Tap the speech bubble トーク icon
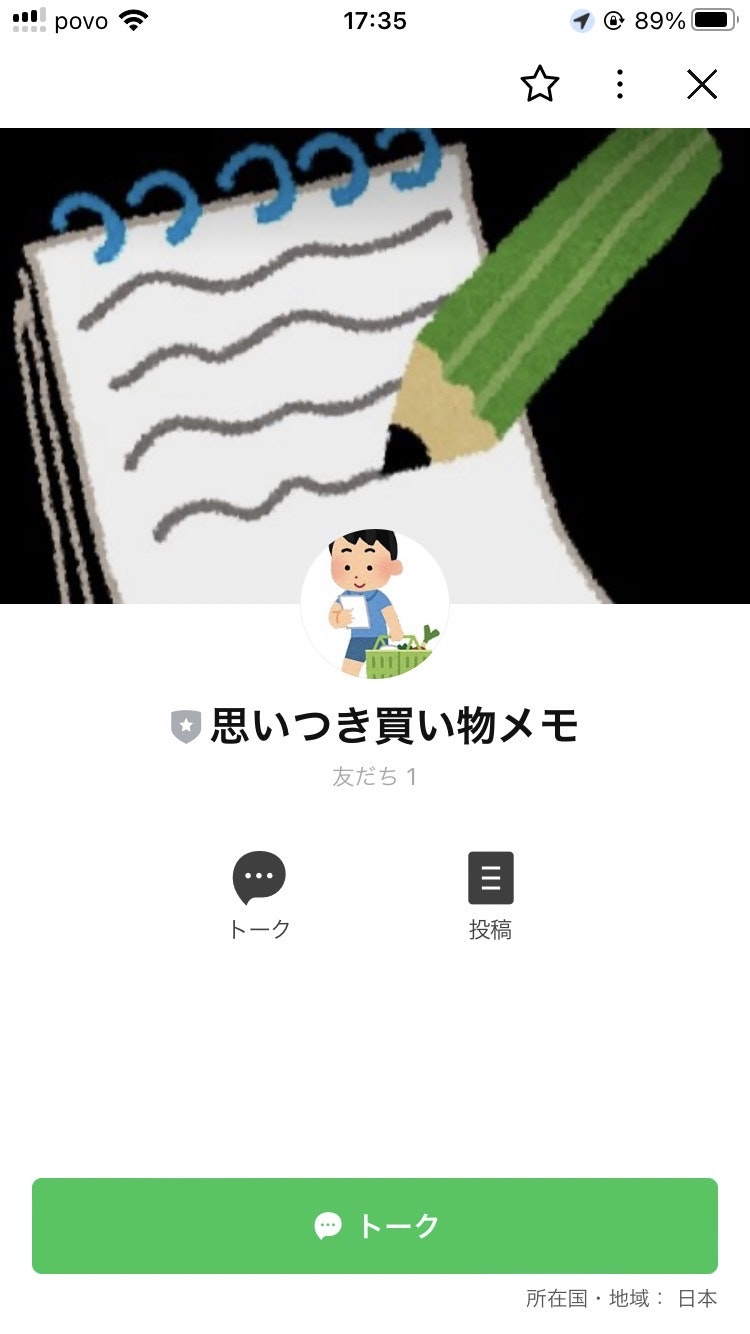 point(259,878)
